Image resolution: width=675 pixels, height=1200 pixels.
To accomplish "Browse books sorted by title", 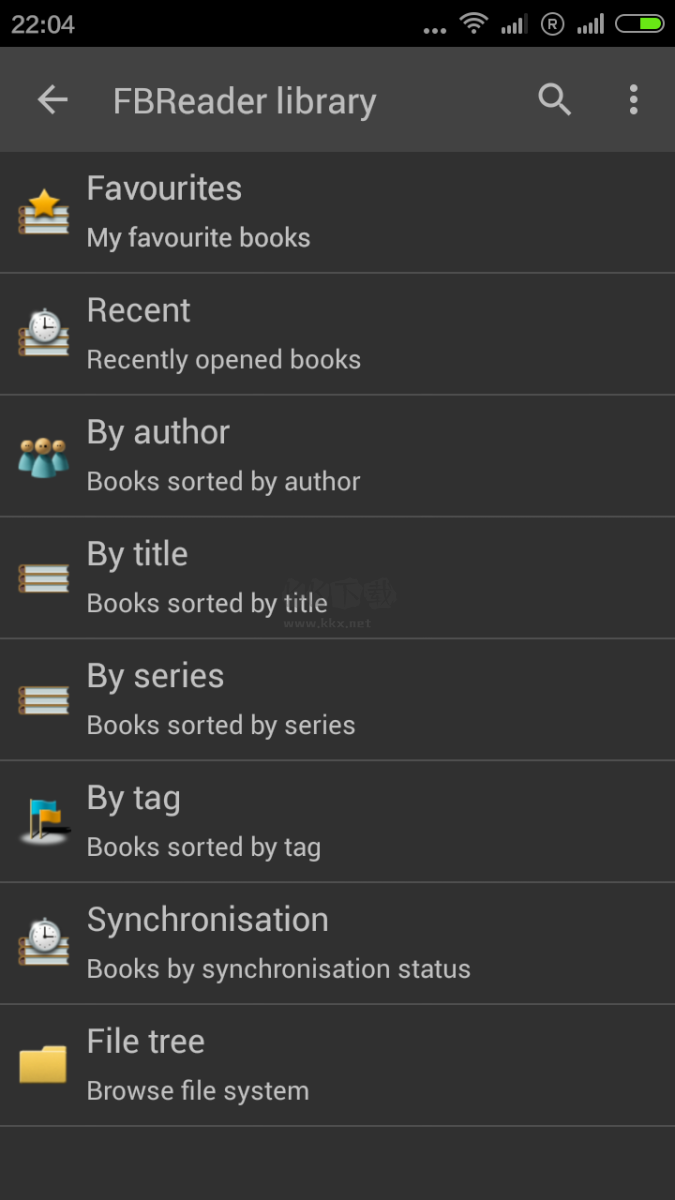I will tap(337, 578).
